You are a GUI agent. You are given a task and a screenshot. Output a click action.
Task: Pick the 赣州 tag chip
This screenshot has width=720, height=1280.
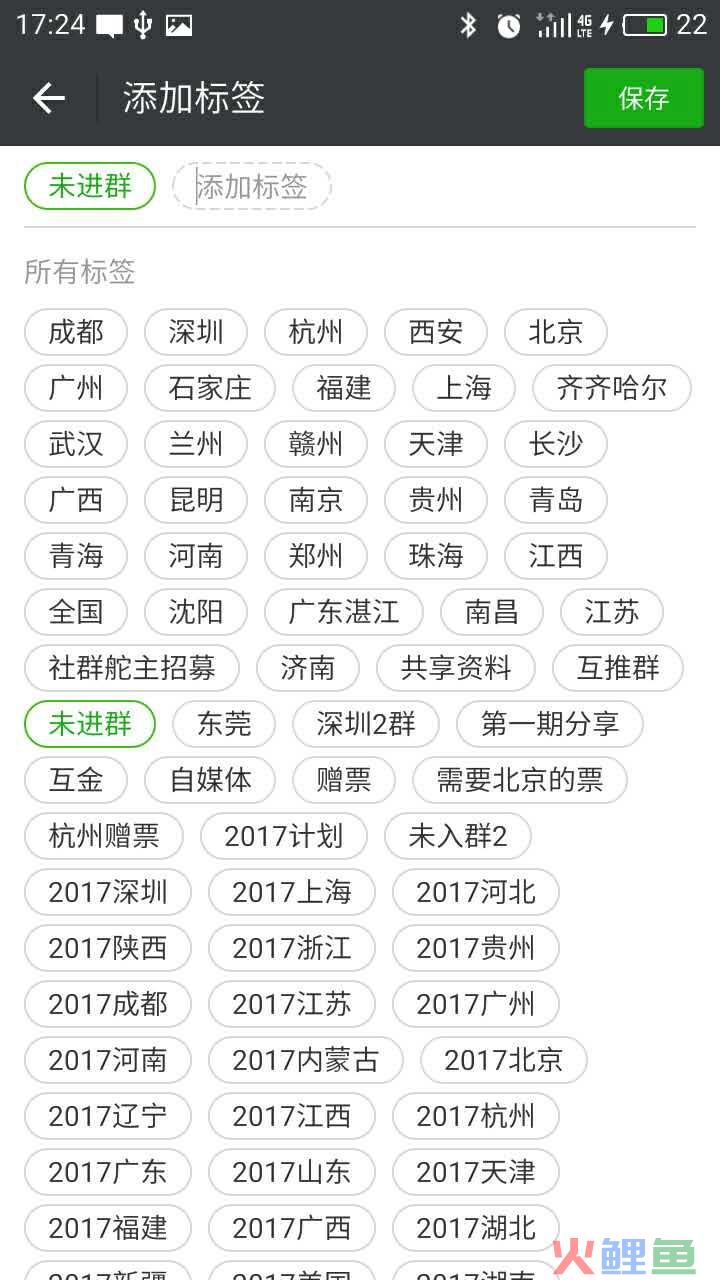point(316,444)
